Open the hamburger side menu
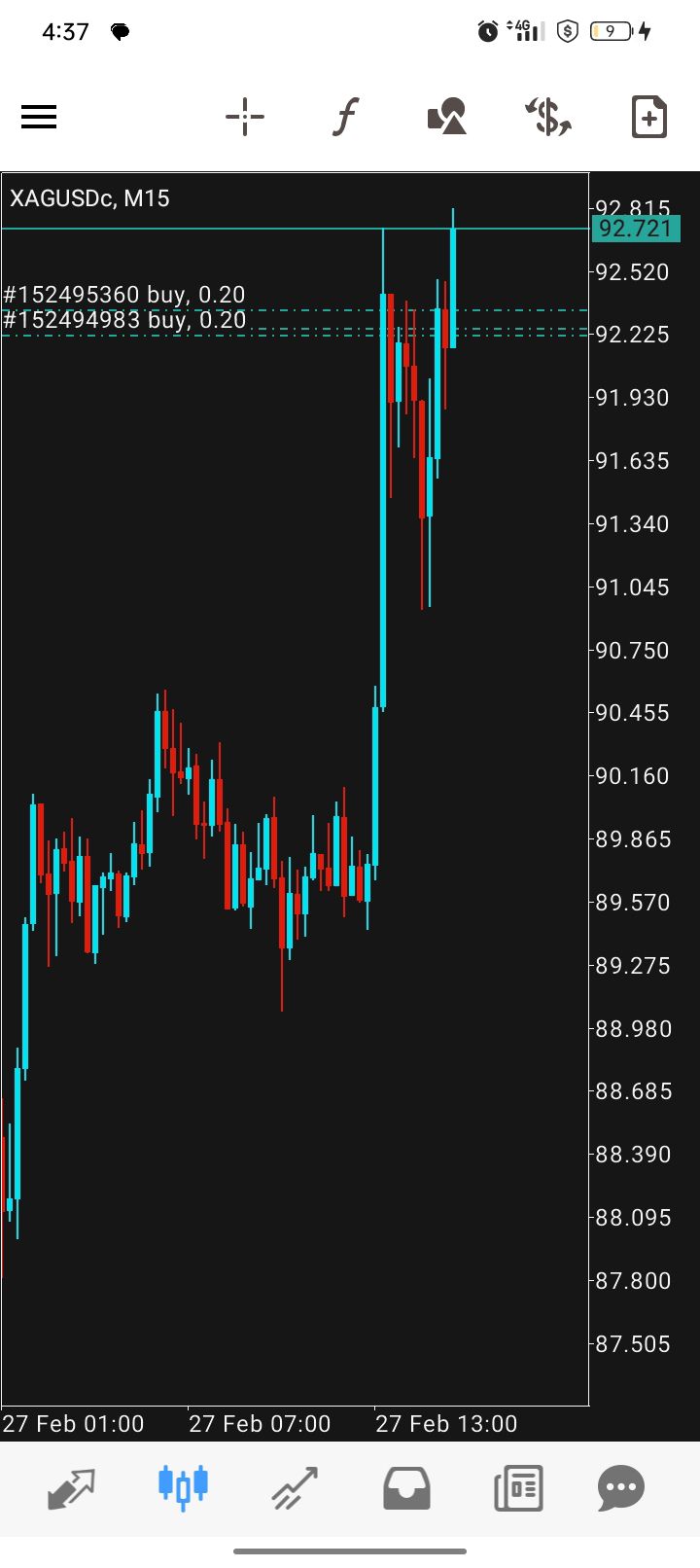The height and width of the screenshot is (1568, 700). point(39,118)
